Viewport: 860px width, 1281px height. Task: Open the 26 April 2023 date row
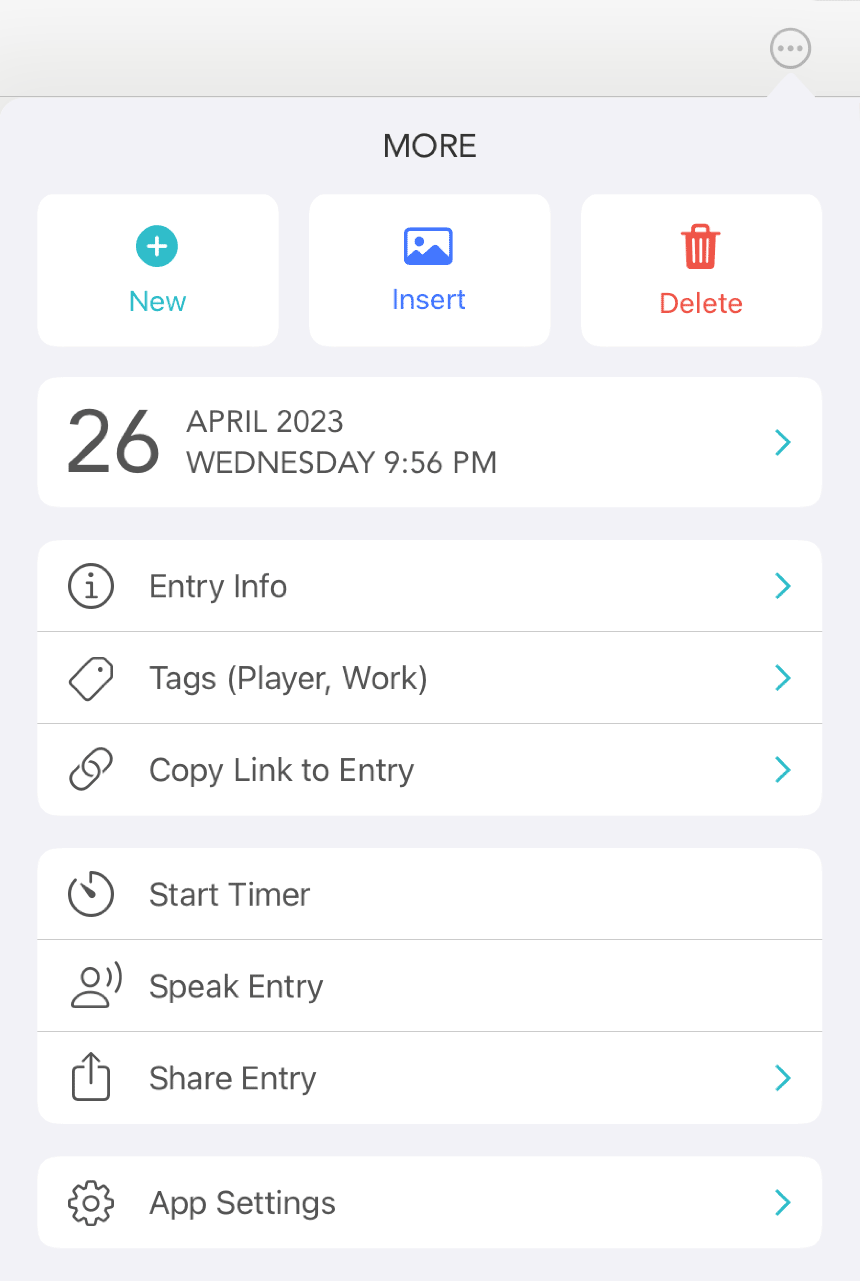[429, 442]
